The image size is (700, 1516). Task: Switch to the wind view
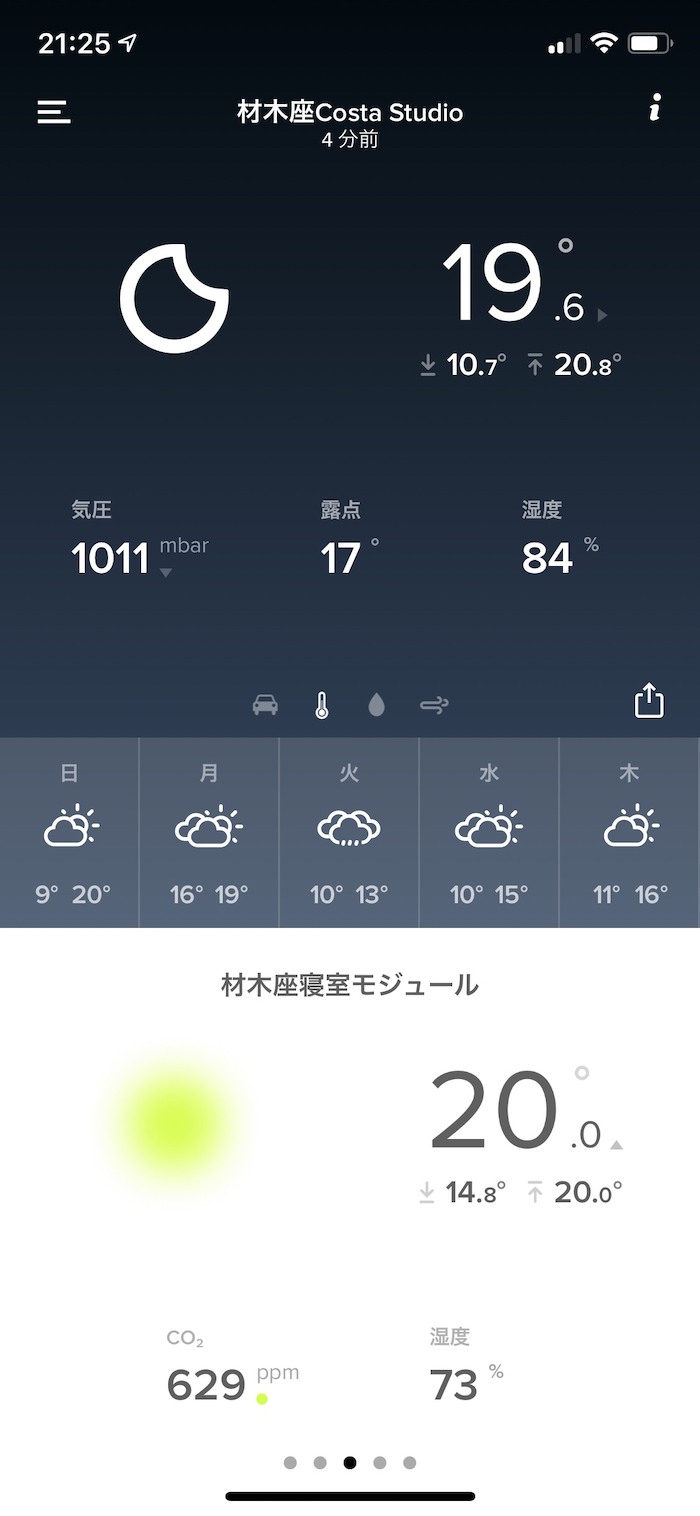[434, 705]
